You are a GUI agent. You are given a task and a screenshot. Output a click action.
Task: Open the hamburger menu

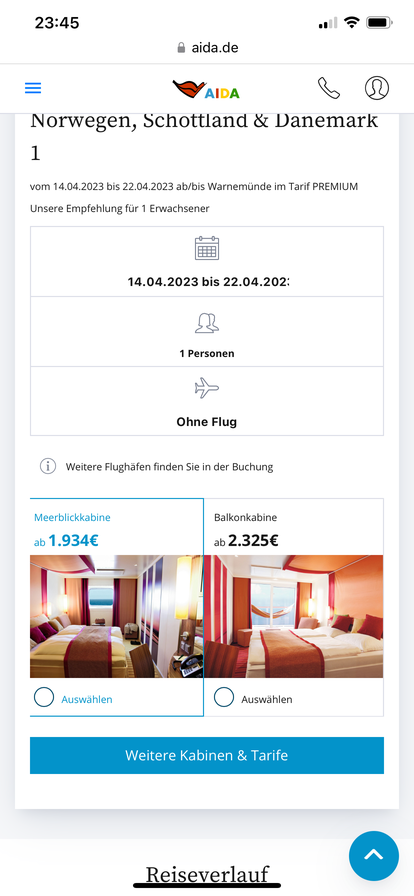[x=33, y=88]
